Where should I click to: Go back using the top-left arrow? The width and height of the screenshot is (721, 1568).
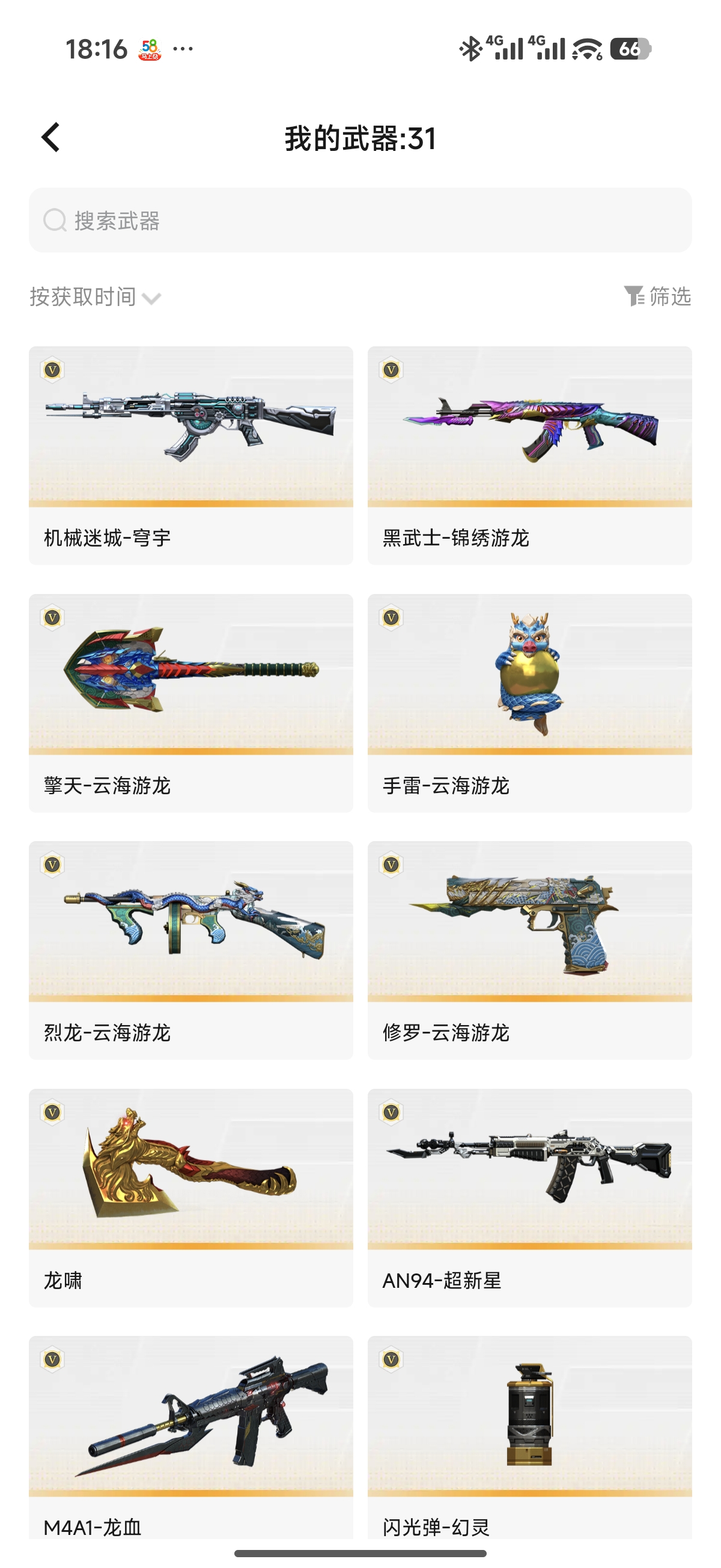[51, 138]
